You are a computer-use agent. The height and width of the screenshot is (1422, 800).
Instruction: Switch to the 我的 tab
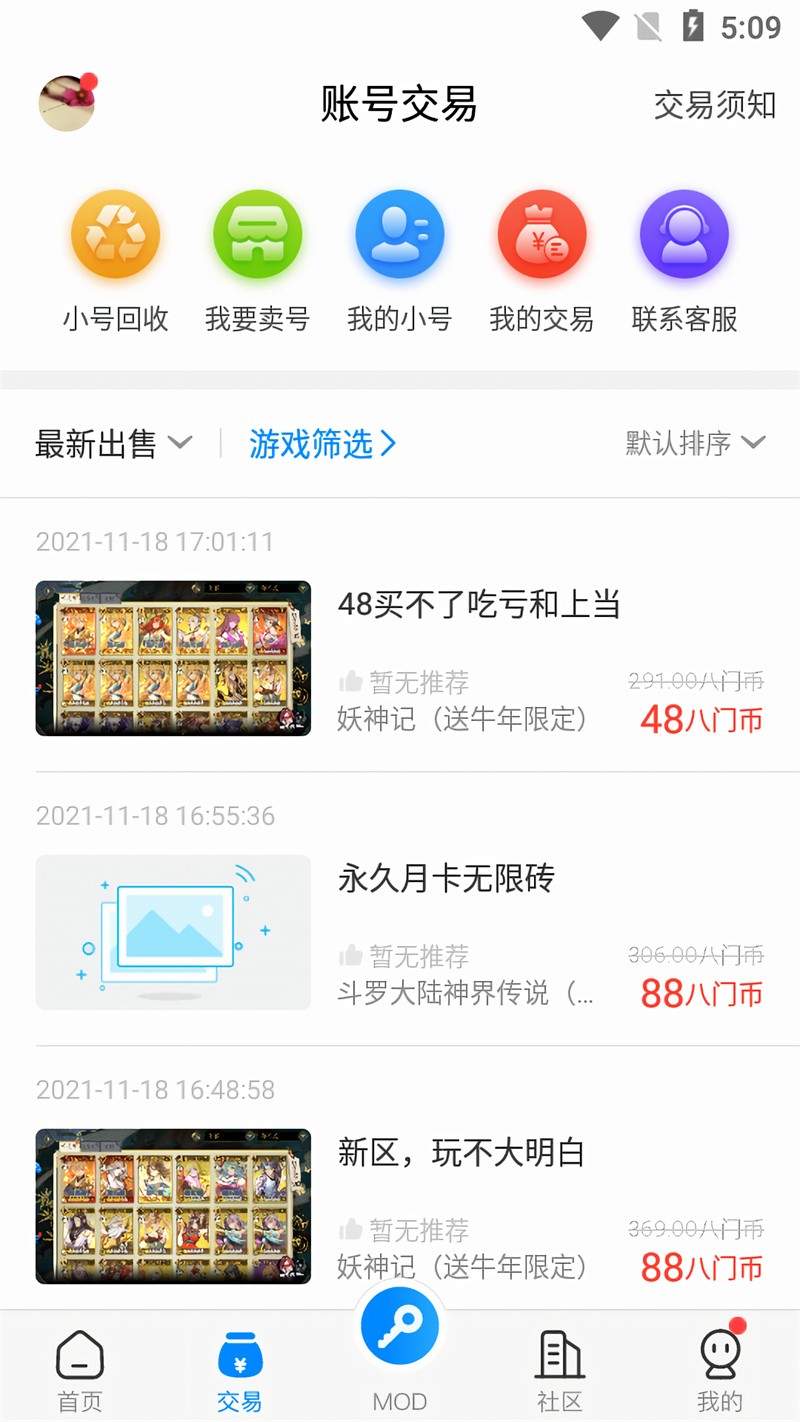720,1372
